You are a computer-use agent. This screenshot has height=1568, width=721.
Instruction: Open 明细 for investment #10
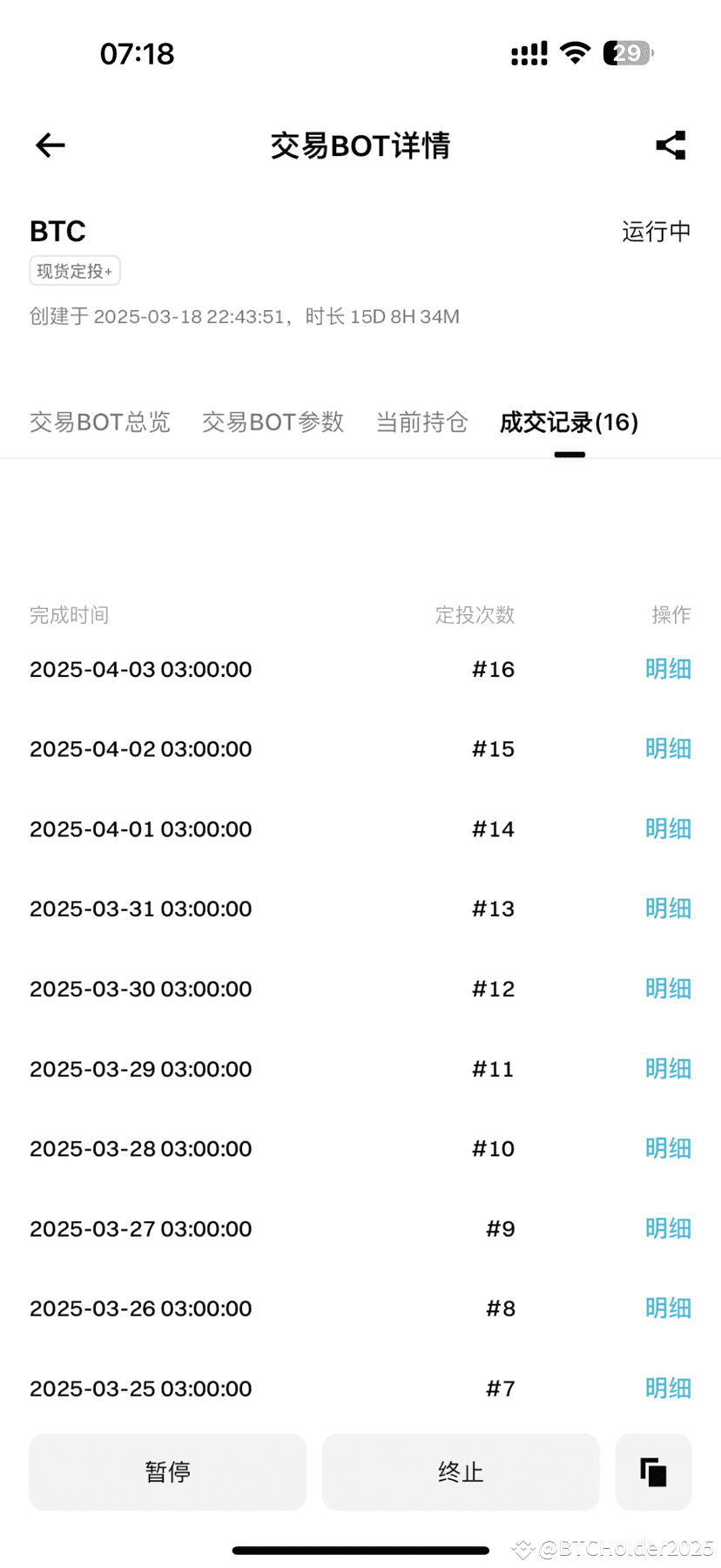click(668, 1149)
